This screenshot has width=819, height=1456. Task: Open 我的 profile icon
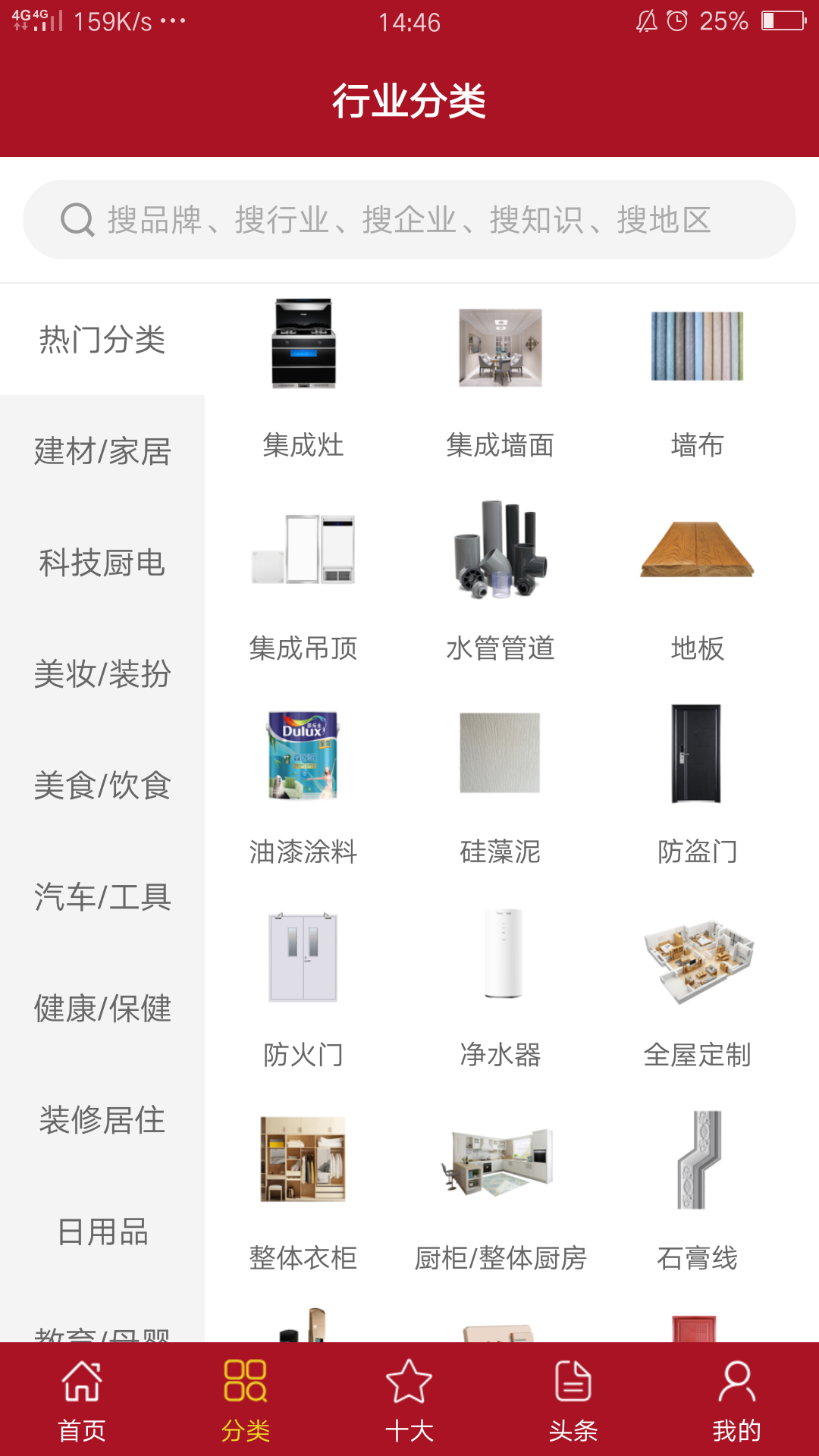(736, 1388)
